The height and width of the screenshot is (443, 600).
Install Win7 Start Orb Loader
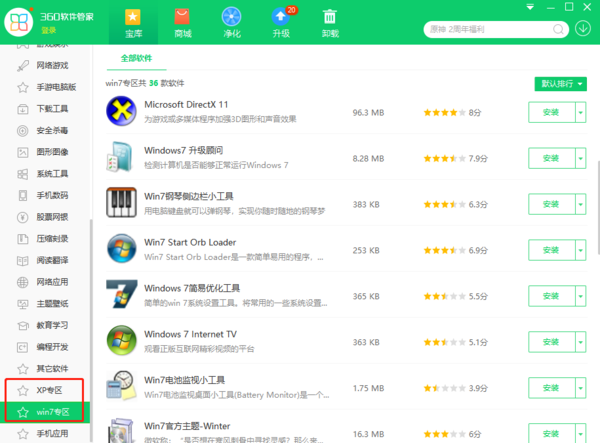coord(550,250)
